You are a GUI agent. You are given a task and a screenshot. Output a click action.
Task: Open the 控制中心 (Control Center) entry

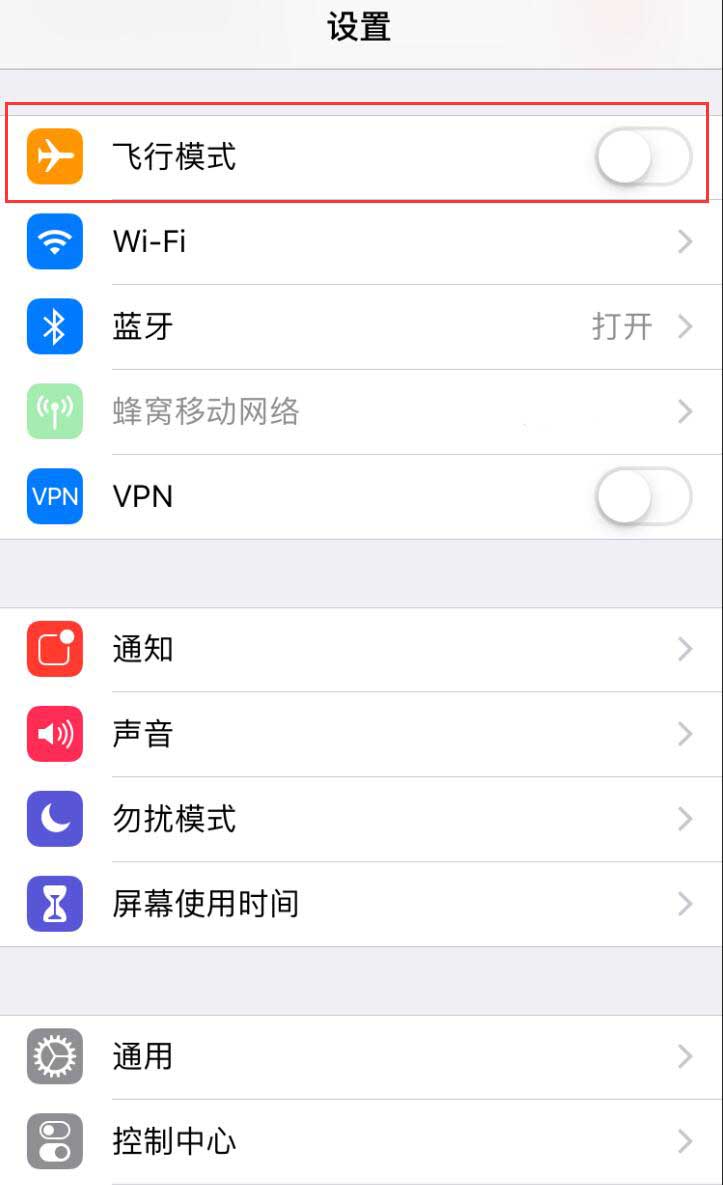click(x=360, y=1141)
